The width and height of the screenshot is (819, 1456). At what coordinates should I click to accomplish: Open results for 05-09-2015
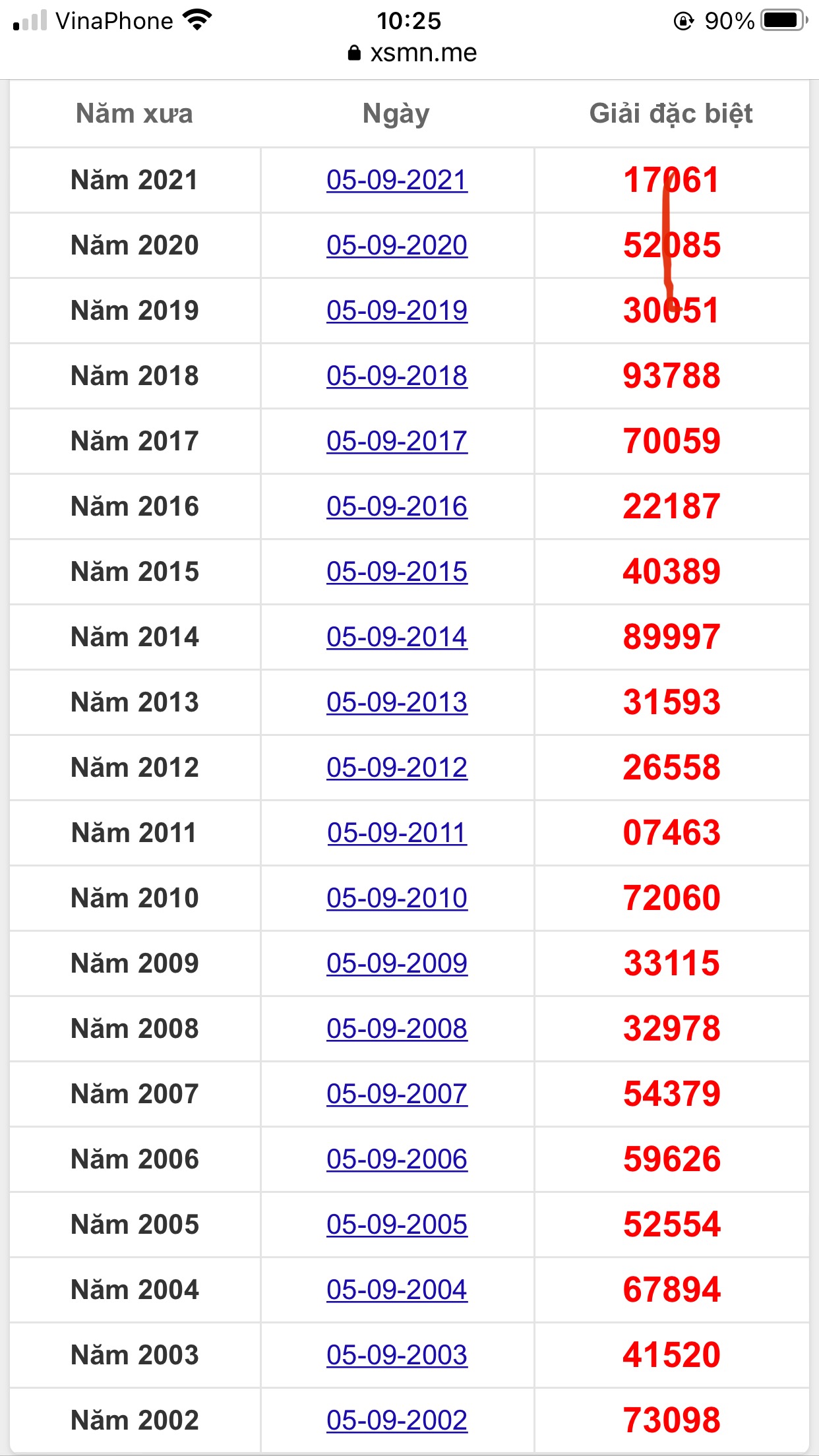tap(397, 572)
